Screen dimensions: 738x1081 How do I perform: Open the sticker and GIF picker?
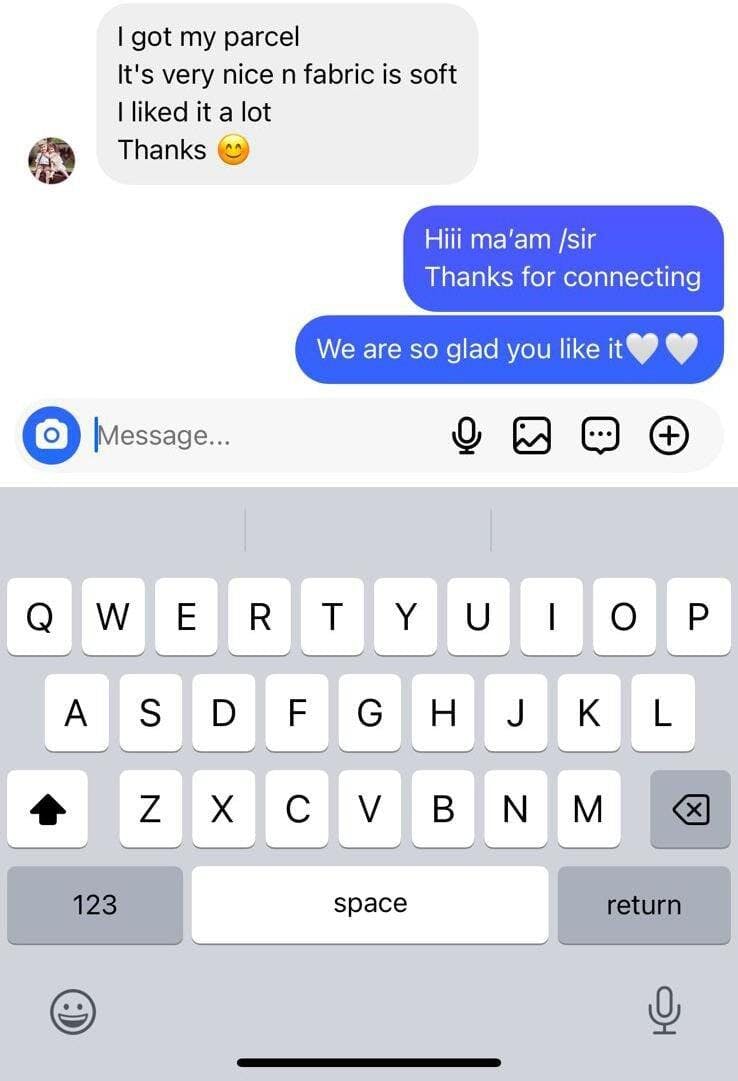pyautogui.click(x=600, y=435)
